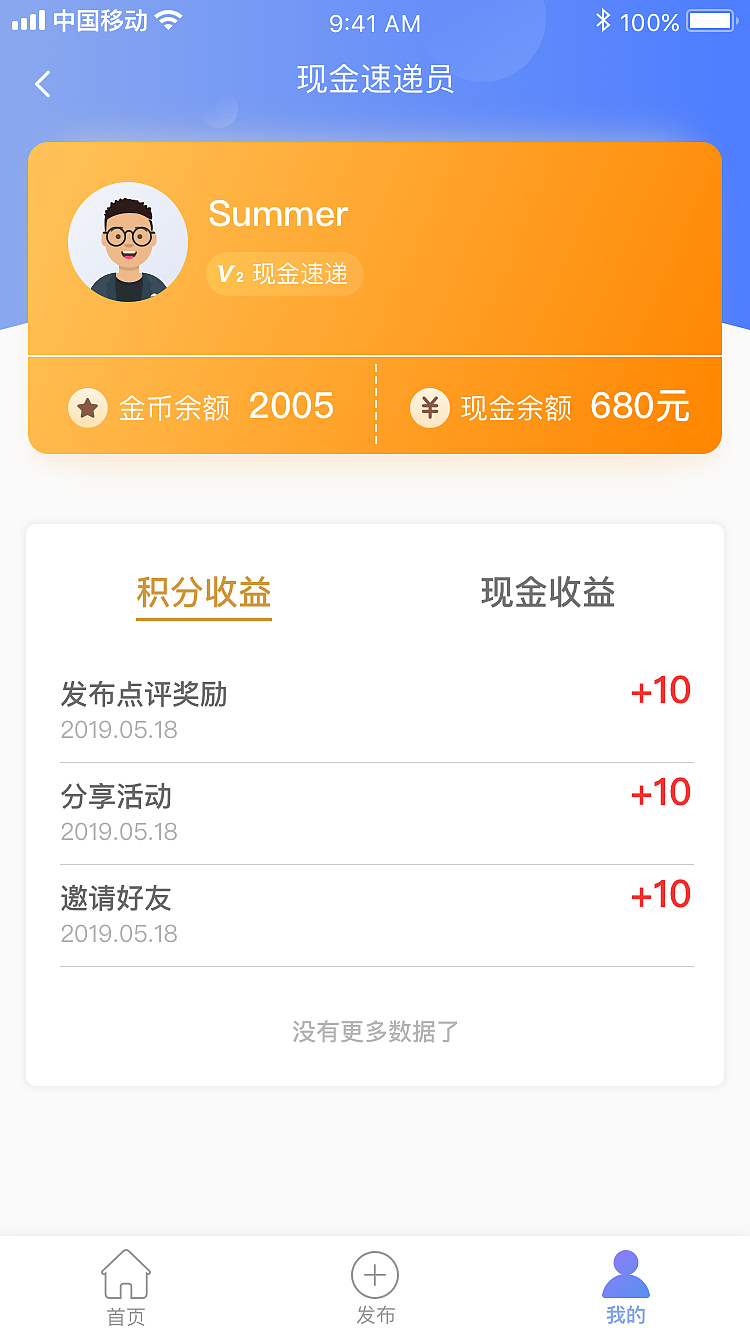Tap the 没有更多数据了 text
Screen dimensions: 750x1334
374,1030
